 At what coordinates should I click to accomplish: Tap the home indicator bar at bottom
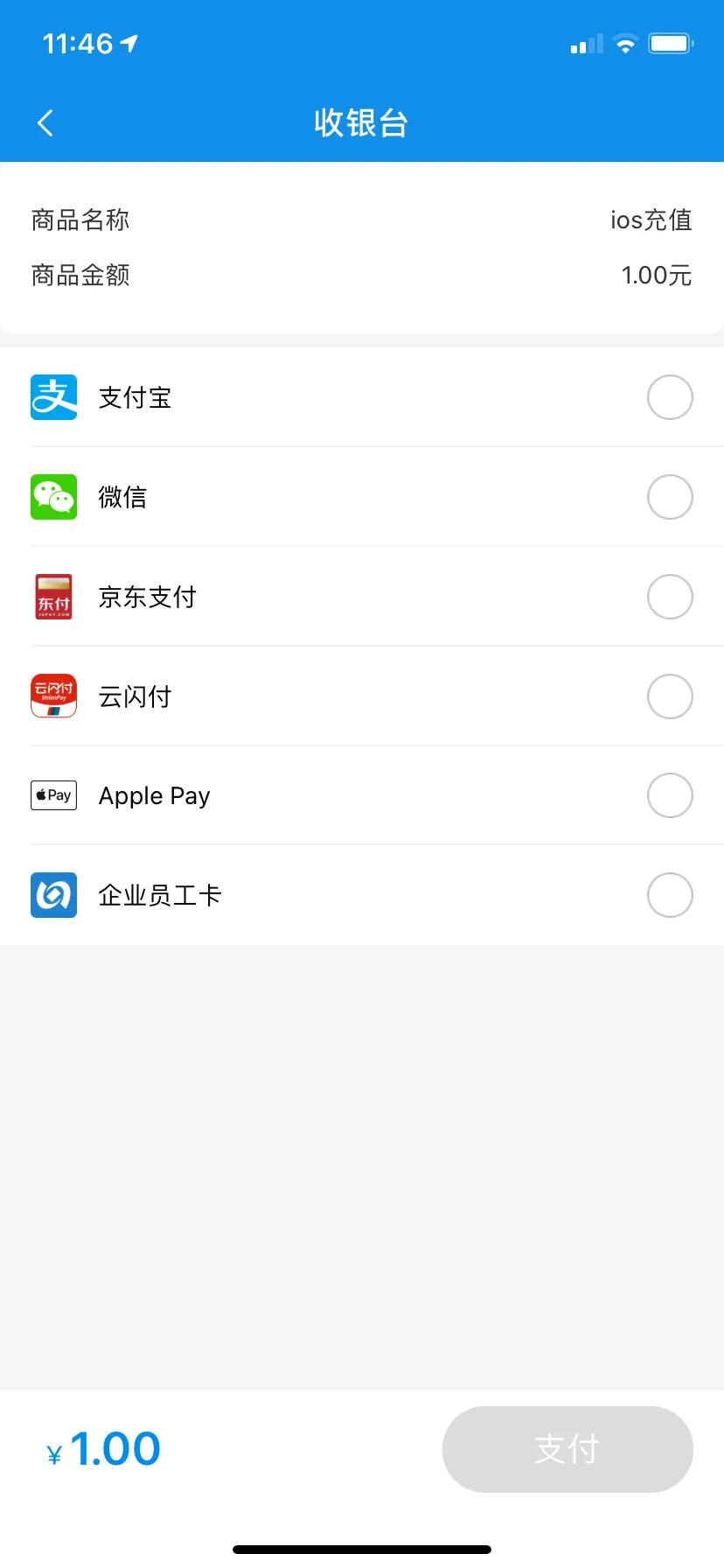click(362, 1547)
